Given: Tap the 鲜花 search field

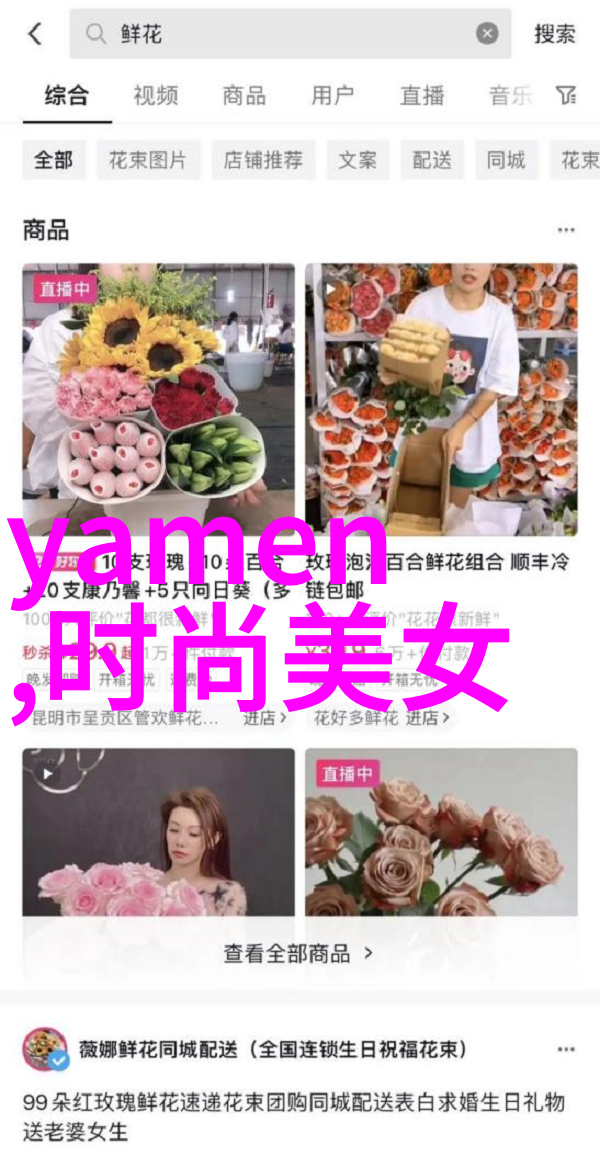Looking at the screenshot, I should pyautogui.click(x=280, y=34).
